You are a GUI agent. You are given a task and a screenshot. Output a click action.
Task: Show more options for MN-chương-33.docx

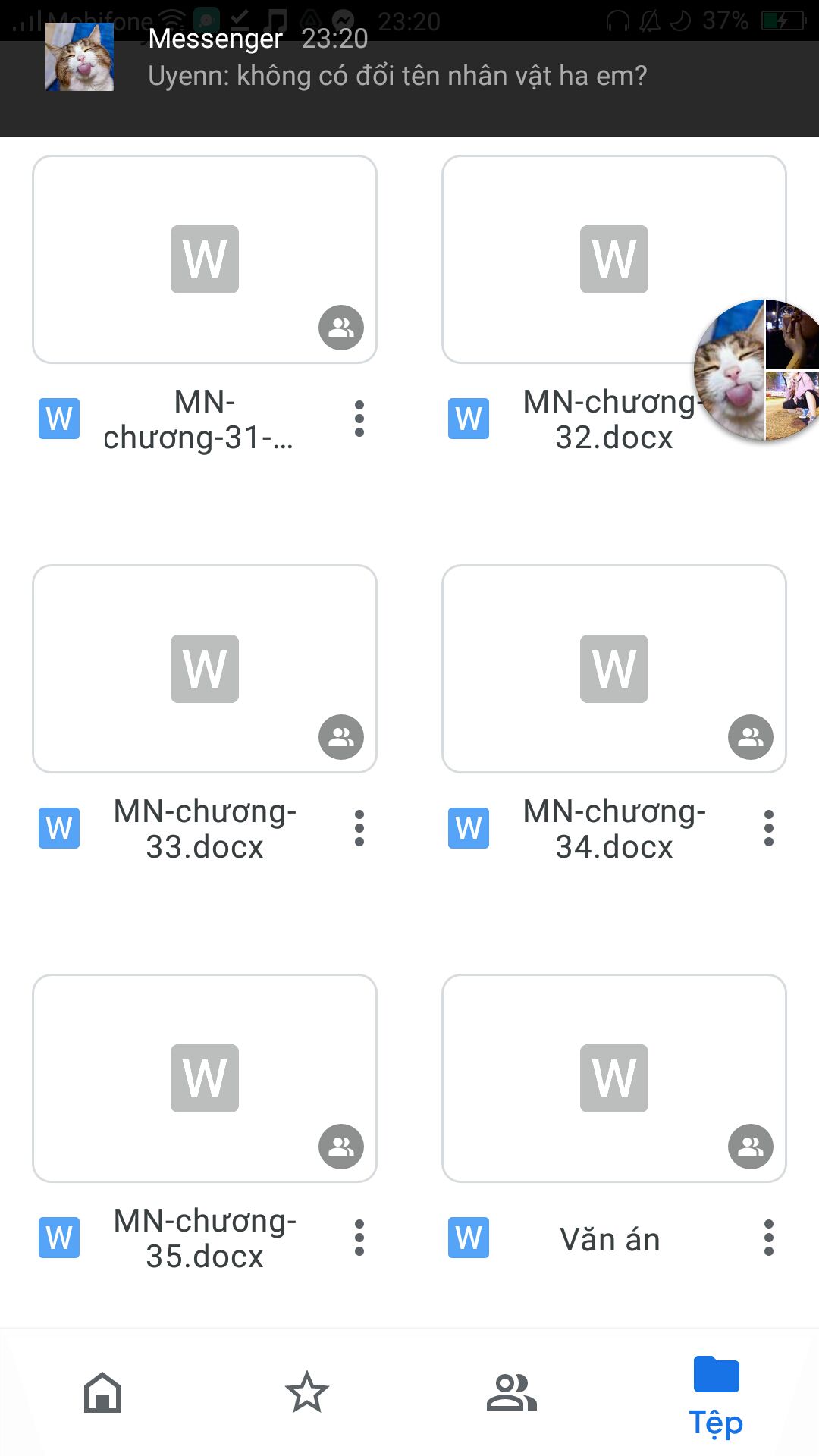[x=359, y=828]
